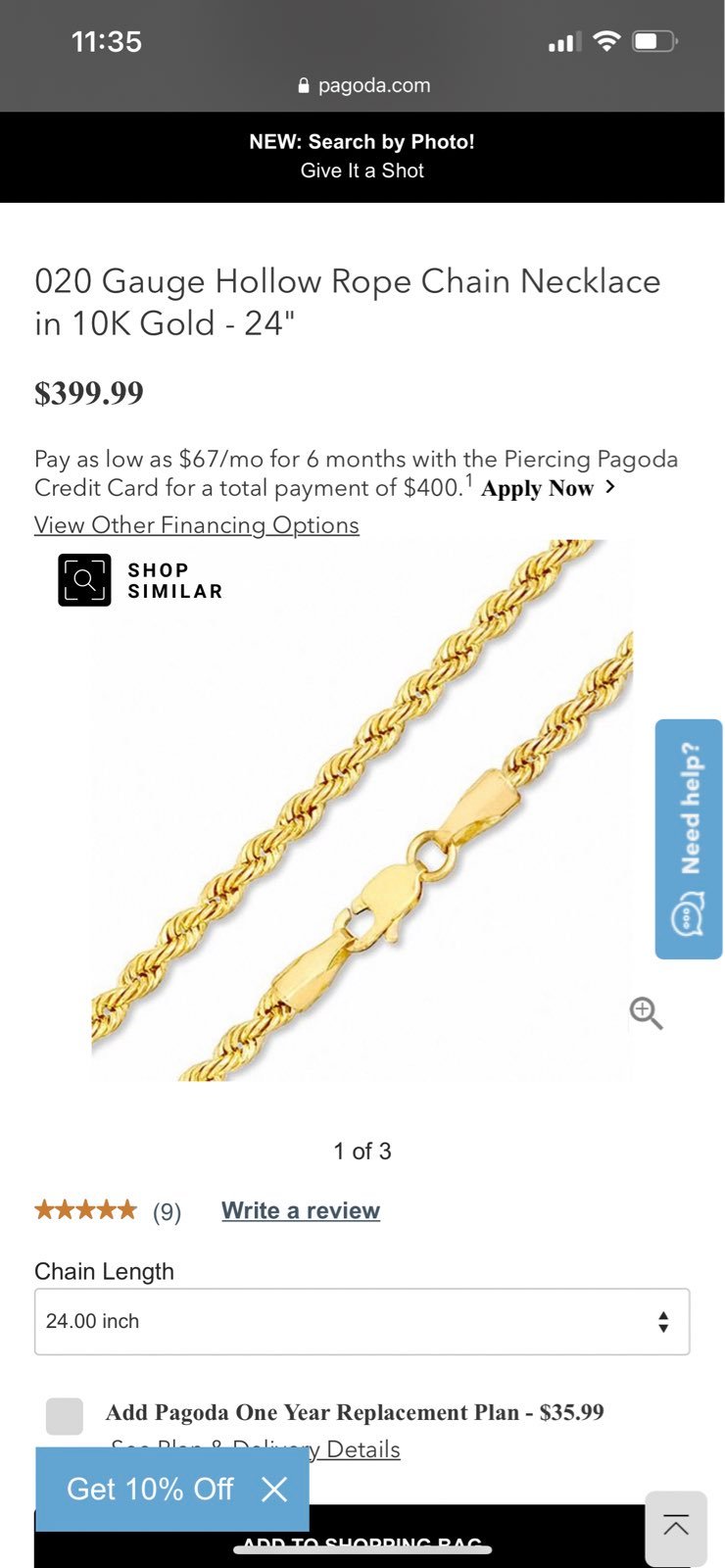Tap Apply Now for the credit card
Image resolution: width=725 pixels, height=1568 pixels.
pos(548,488)
